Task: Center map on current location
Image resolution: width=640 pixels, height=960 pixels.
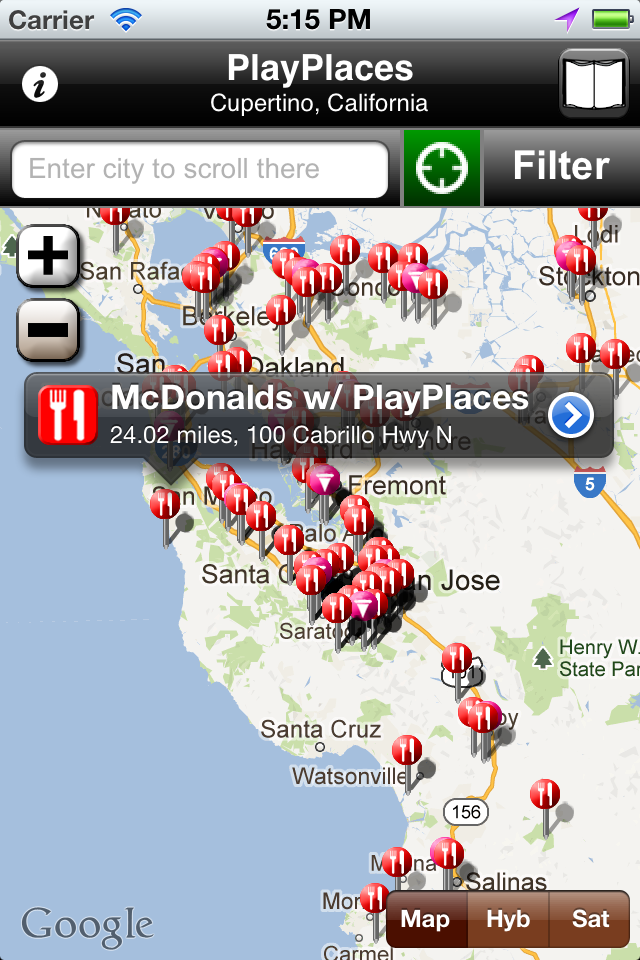Action: point(441,168)
